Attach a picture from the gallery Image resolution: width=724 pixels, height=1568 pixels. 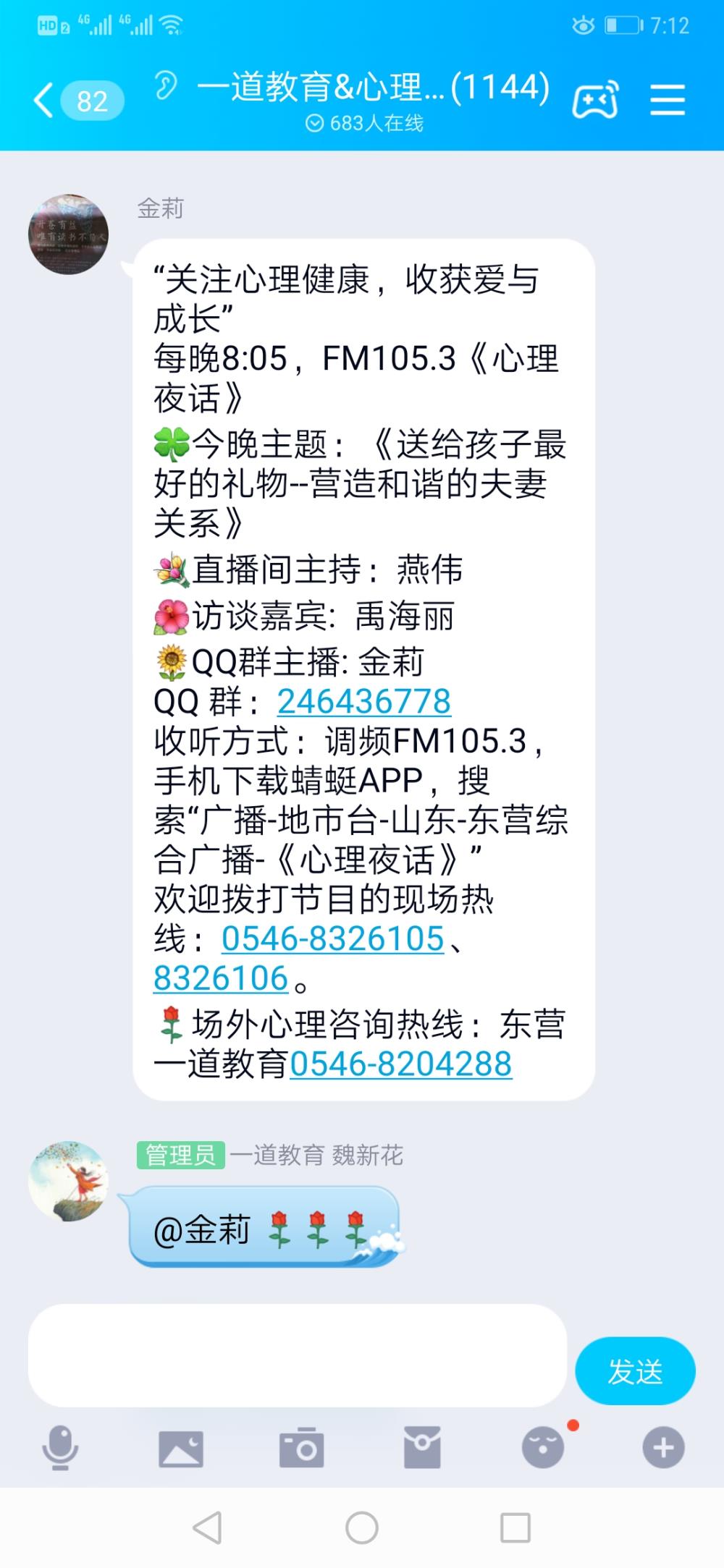coord(181,1449)
